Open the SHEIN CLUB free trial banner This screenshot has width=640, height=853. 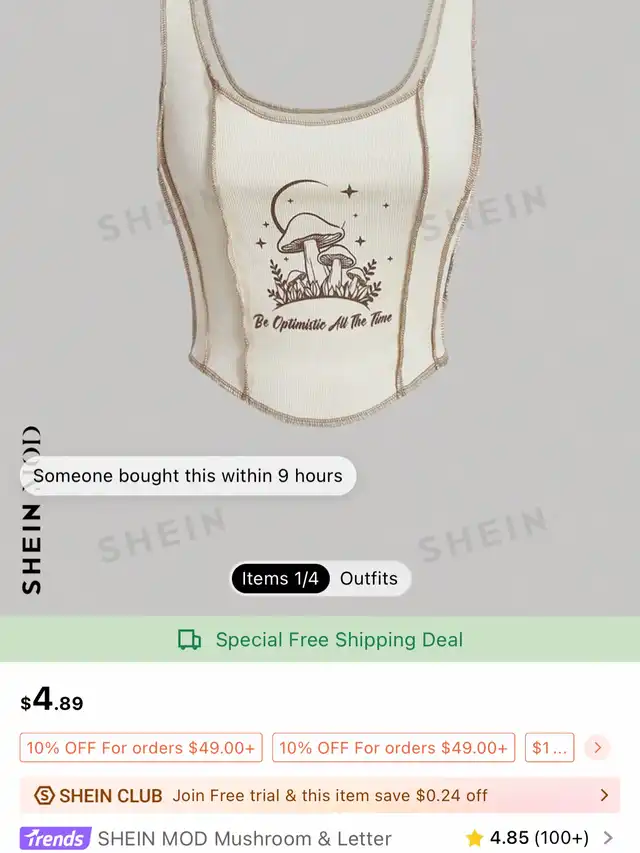320,796
